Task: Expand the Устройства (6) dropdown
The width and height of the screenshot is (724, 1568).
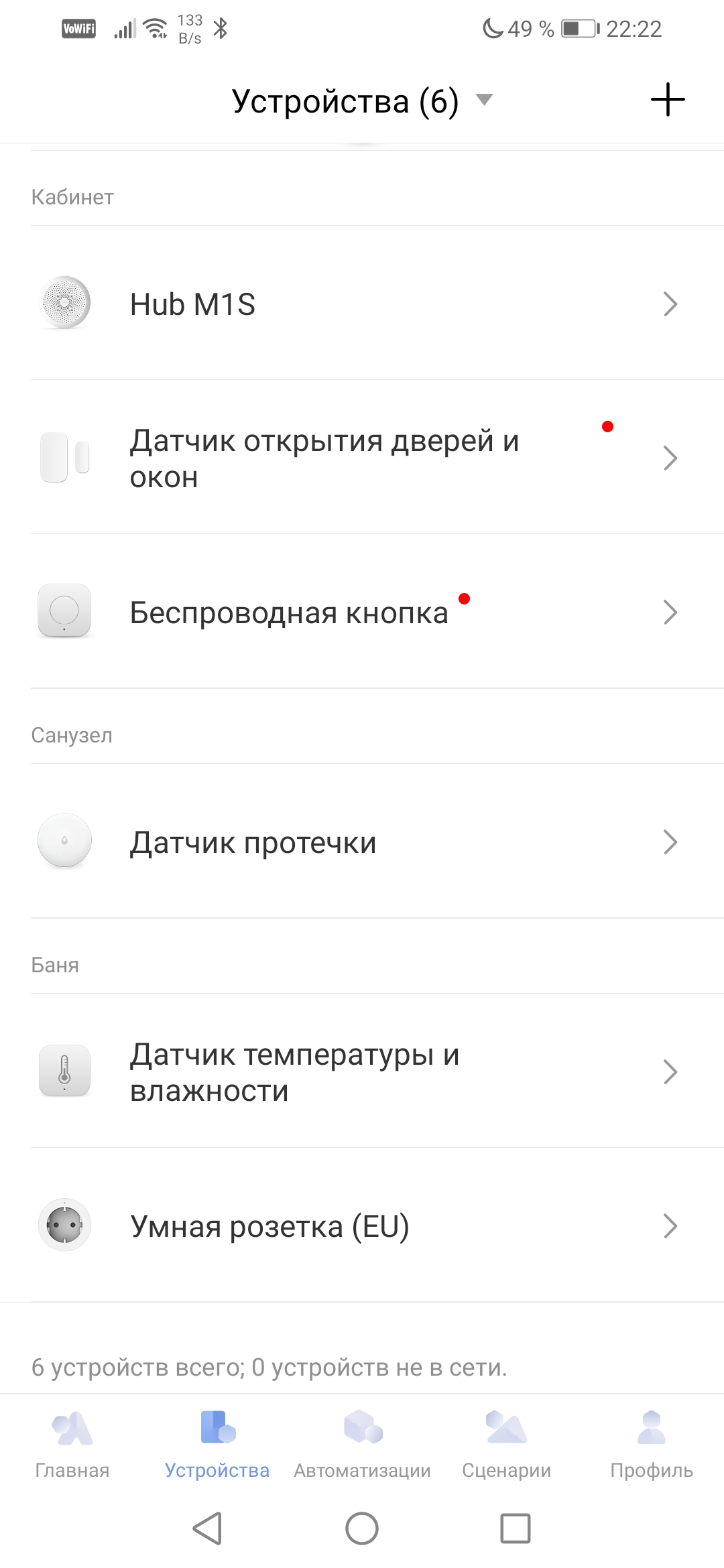Action: pyautogui.click(x=362, y=101)
